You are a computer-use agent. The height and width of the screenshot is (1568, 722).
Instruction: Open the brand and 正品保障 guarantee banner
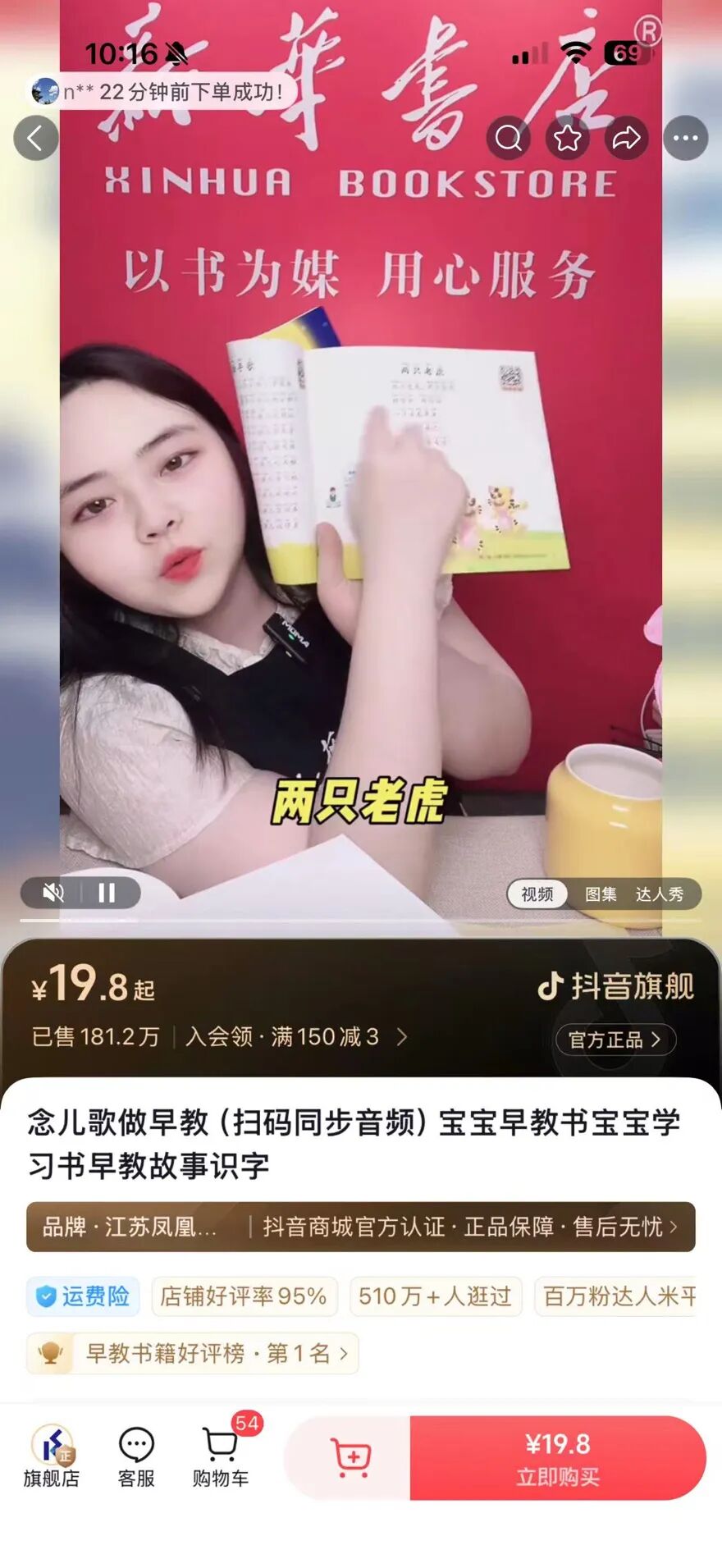(361, 1227)
